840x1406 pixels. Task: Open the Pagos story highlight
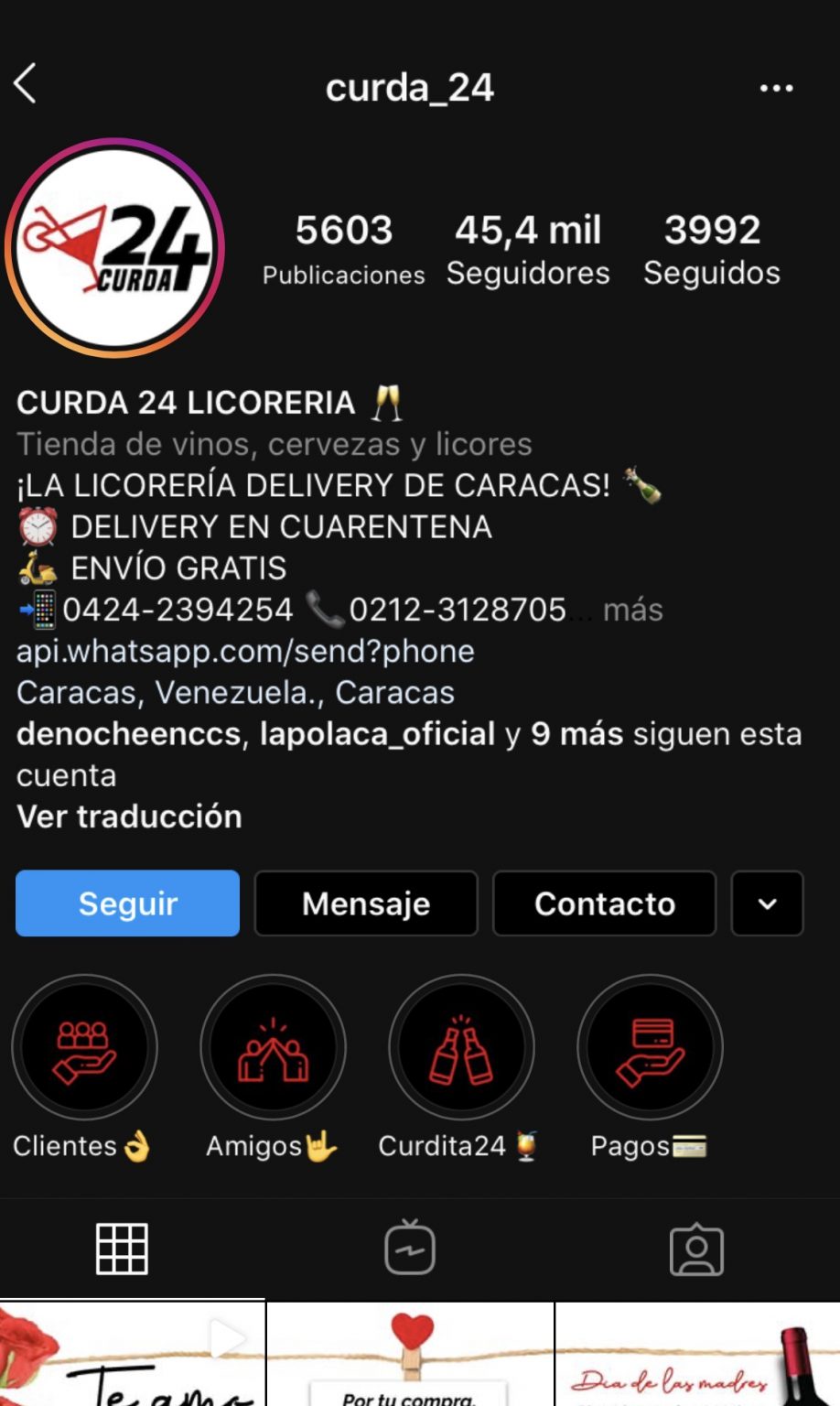click(x=650, y=1047)
